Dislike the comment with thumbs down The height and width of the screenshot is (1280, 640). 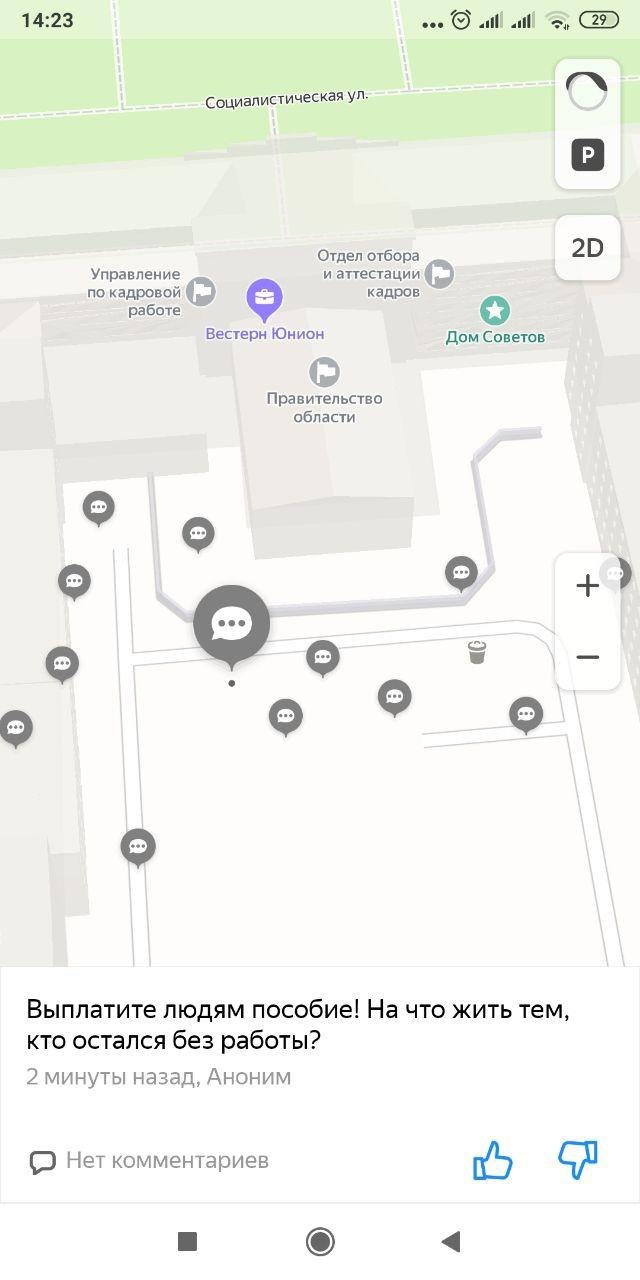tap(578, 1159)
